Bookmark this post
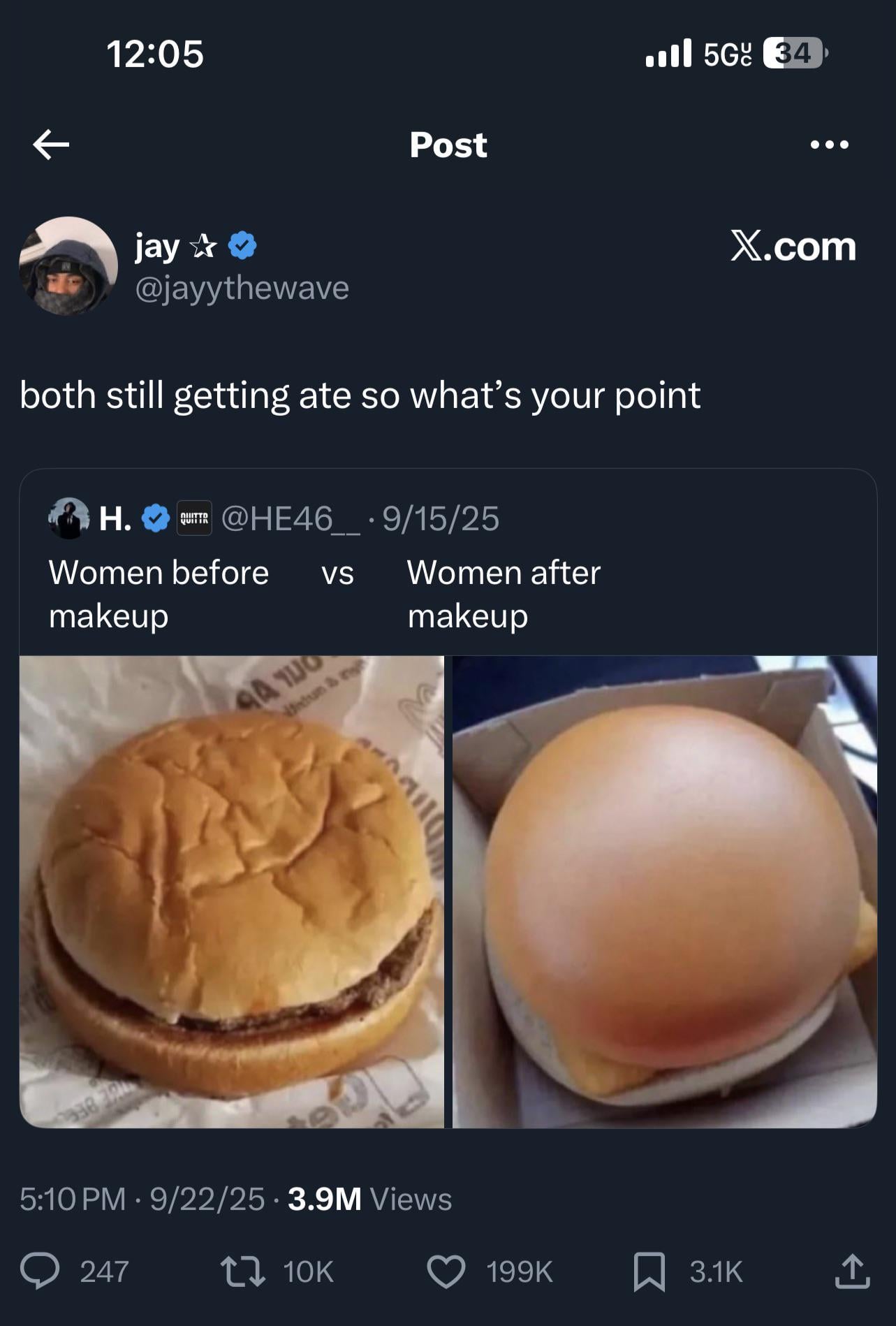896x1326 pixels. [x=649, y=1272]
